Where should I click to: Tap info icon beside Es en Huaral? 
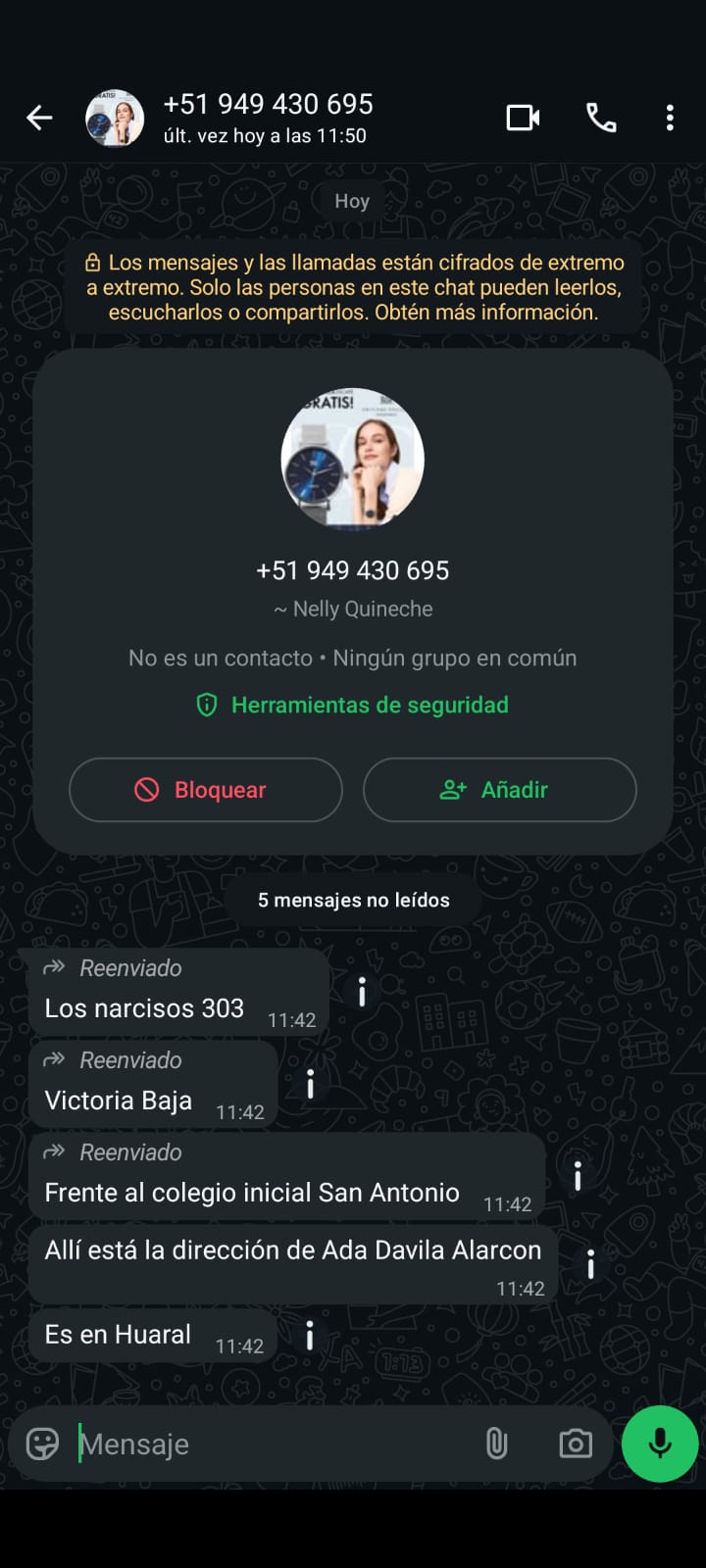point(310,1335)
